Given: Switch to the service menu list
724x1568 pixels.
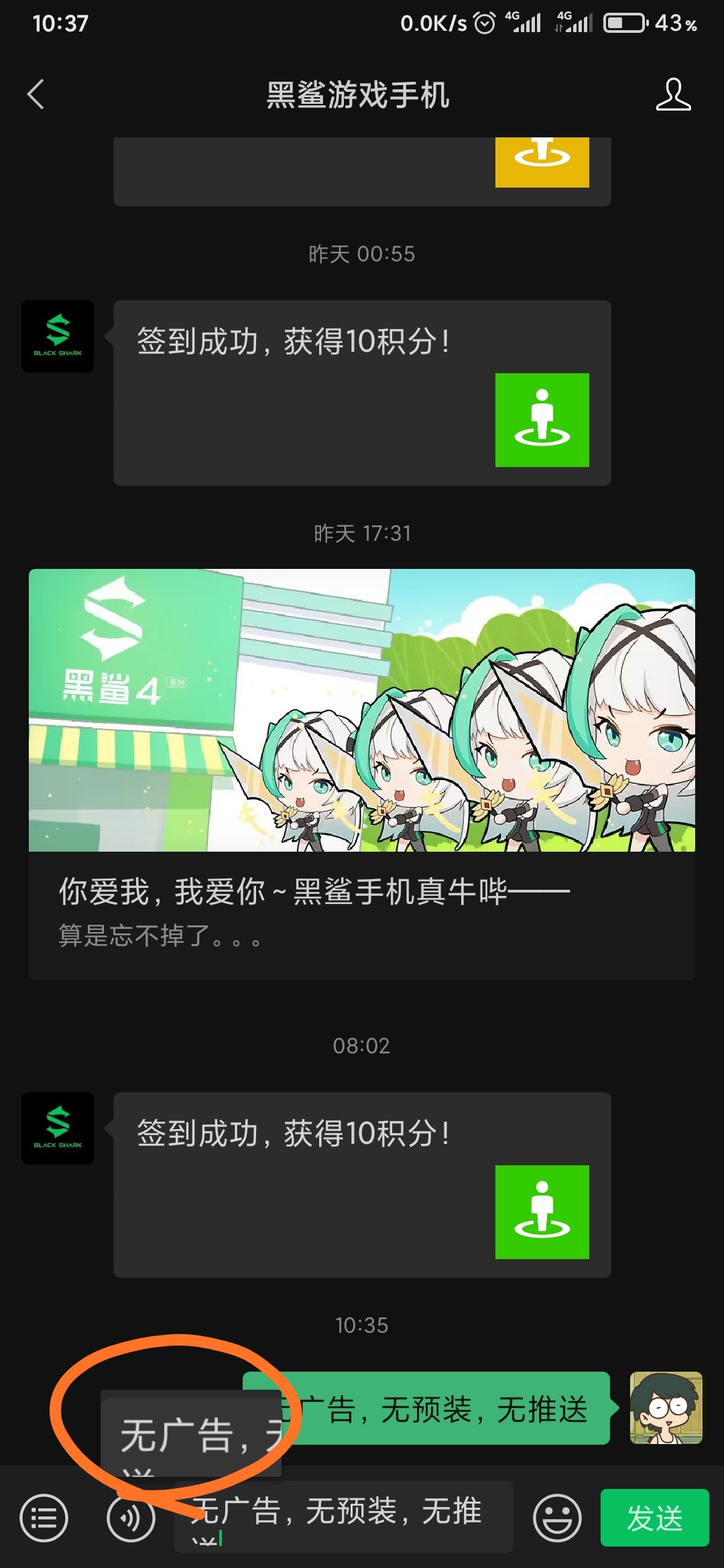Looking at the screenshot, I should point(44,1518).
